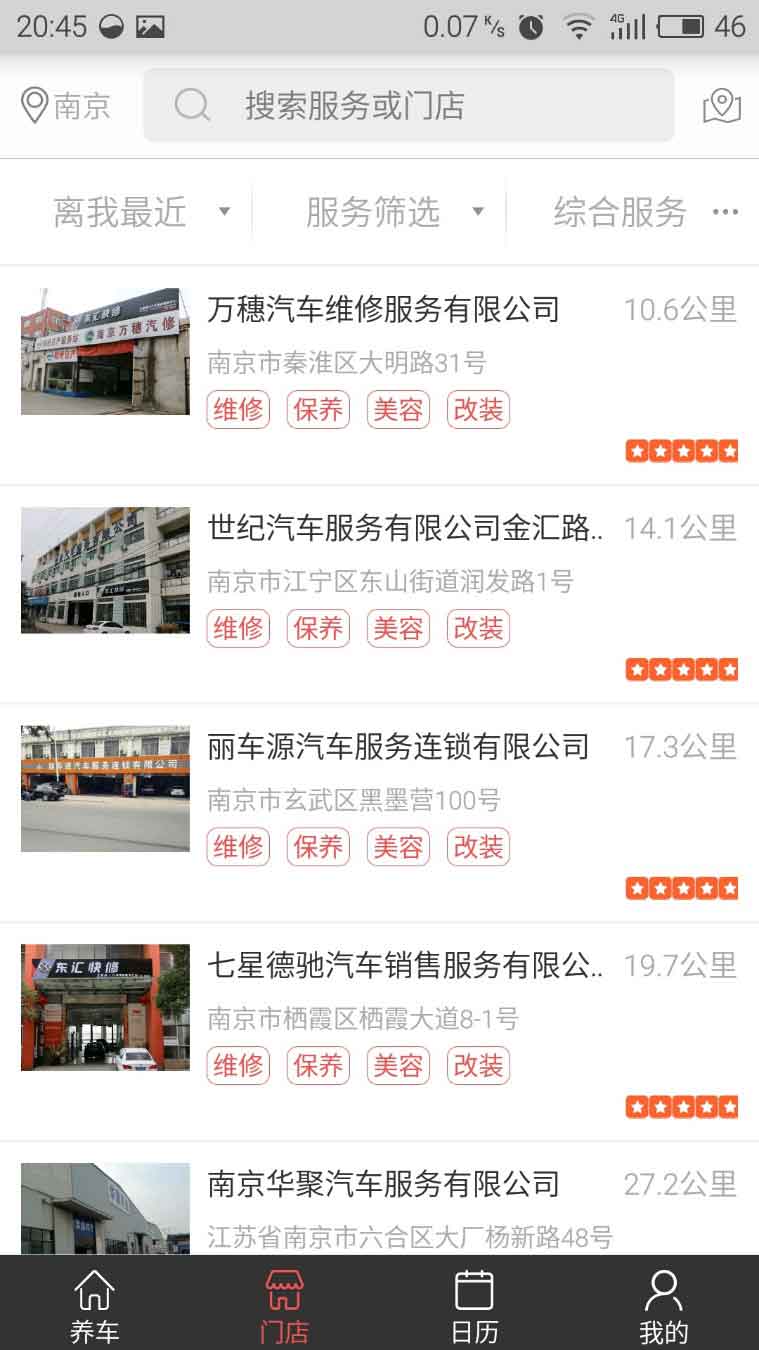The height and width of the screenshot is (1350, 759).
Task: Open the map view icon
Action: pyautogui.click(x=721, y=106)
